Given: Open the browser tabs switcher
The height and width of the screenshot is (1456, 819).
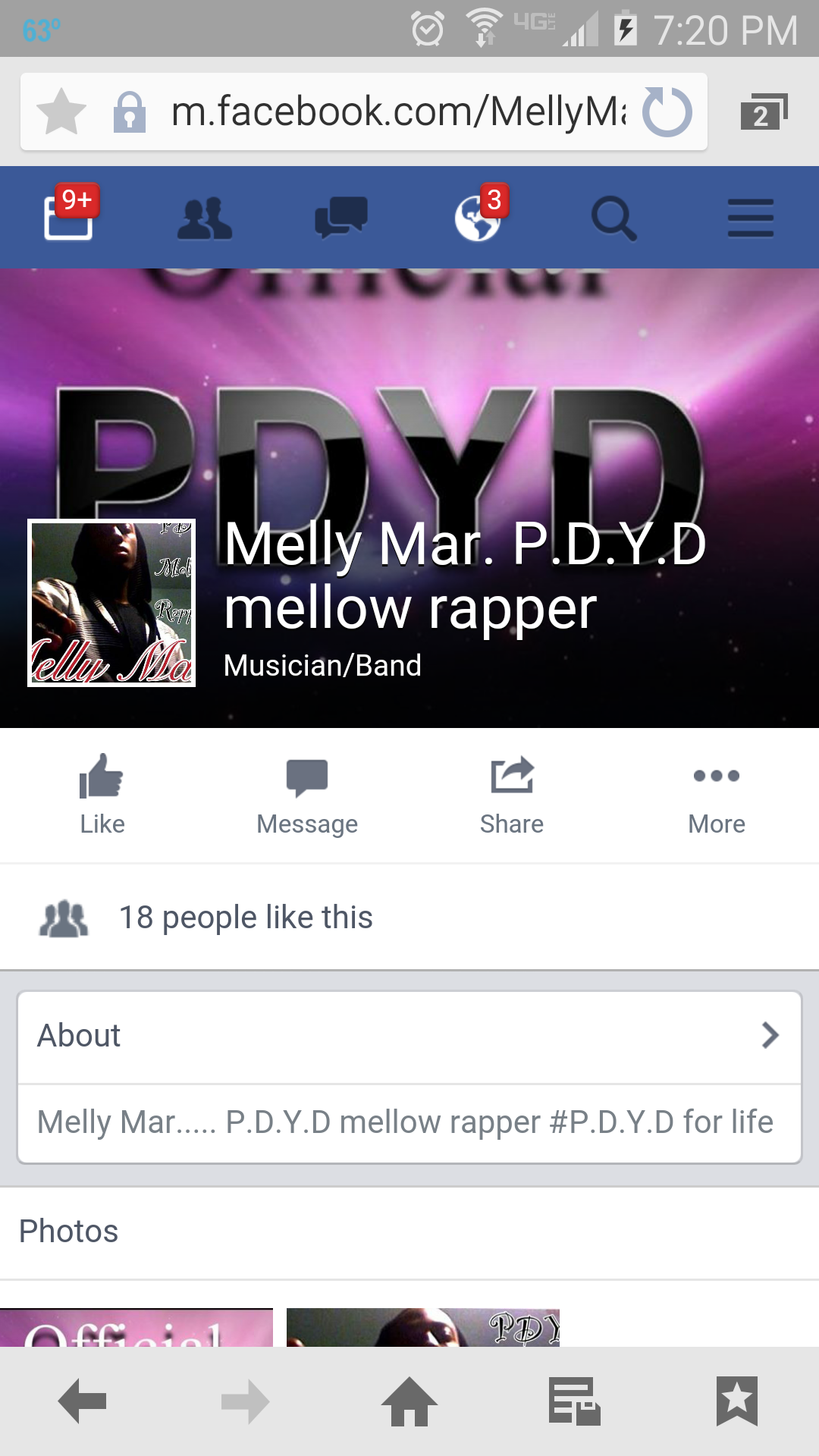Looking at the screenshot, I should (763, 112).
